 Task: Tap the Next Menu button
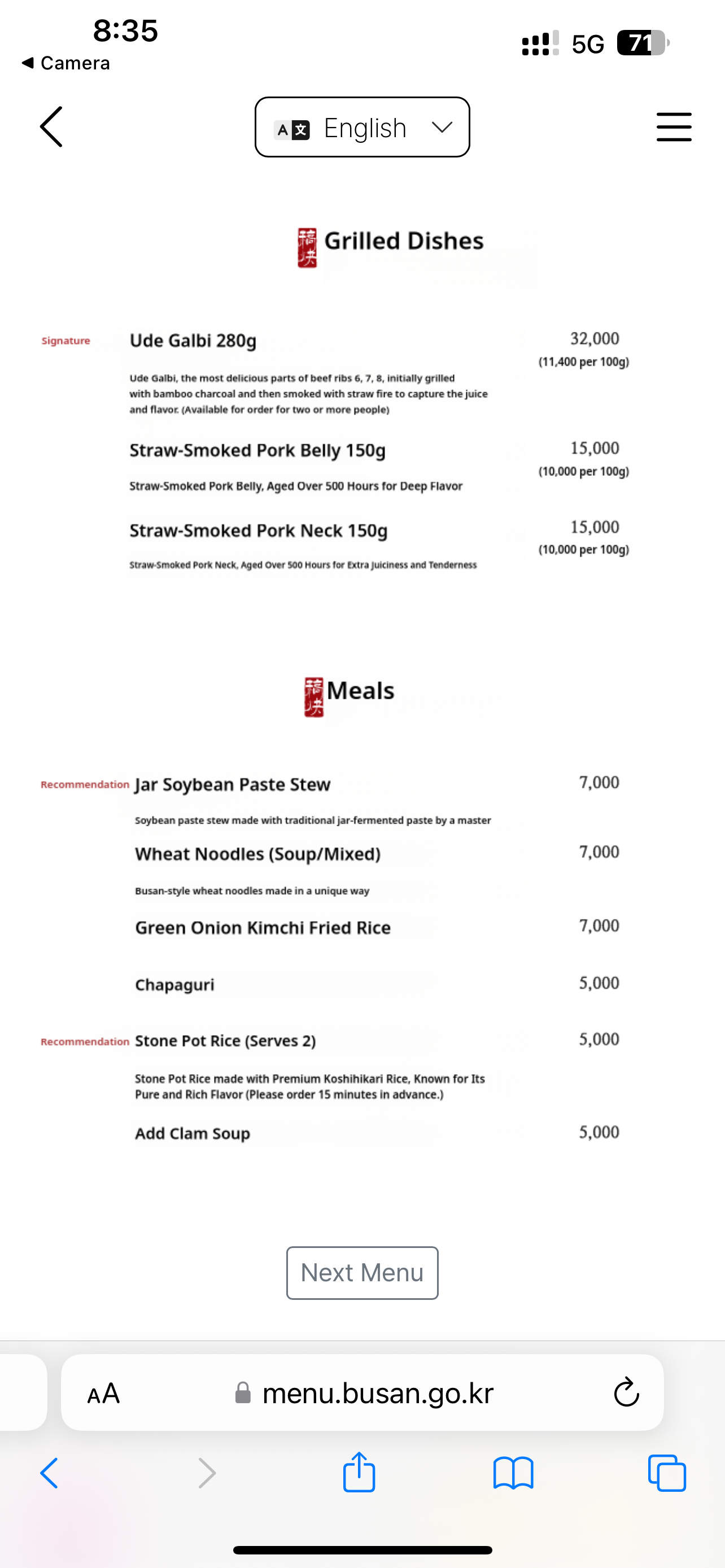(x=362, y=1272)
